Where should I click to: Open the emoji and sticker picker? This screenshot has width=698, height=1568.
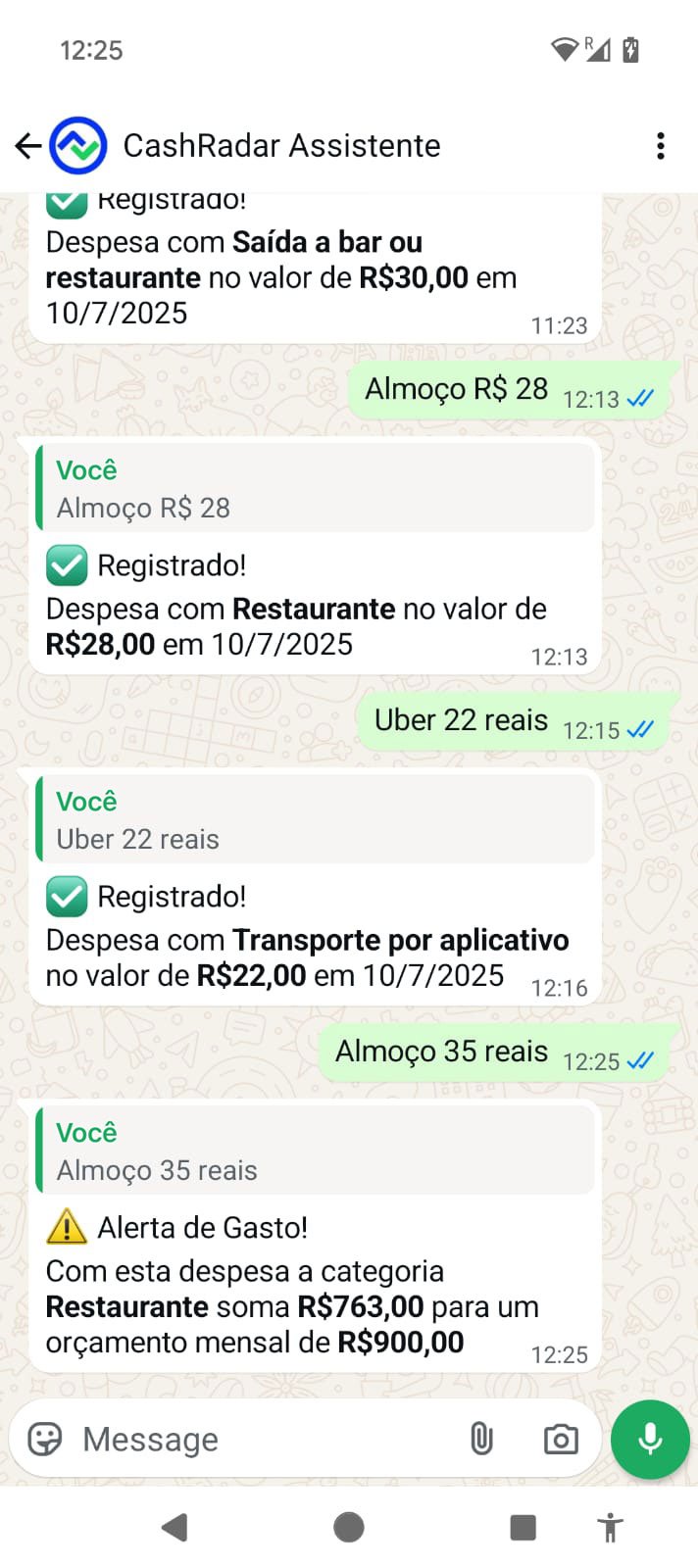tap(45, 1439)
